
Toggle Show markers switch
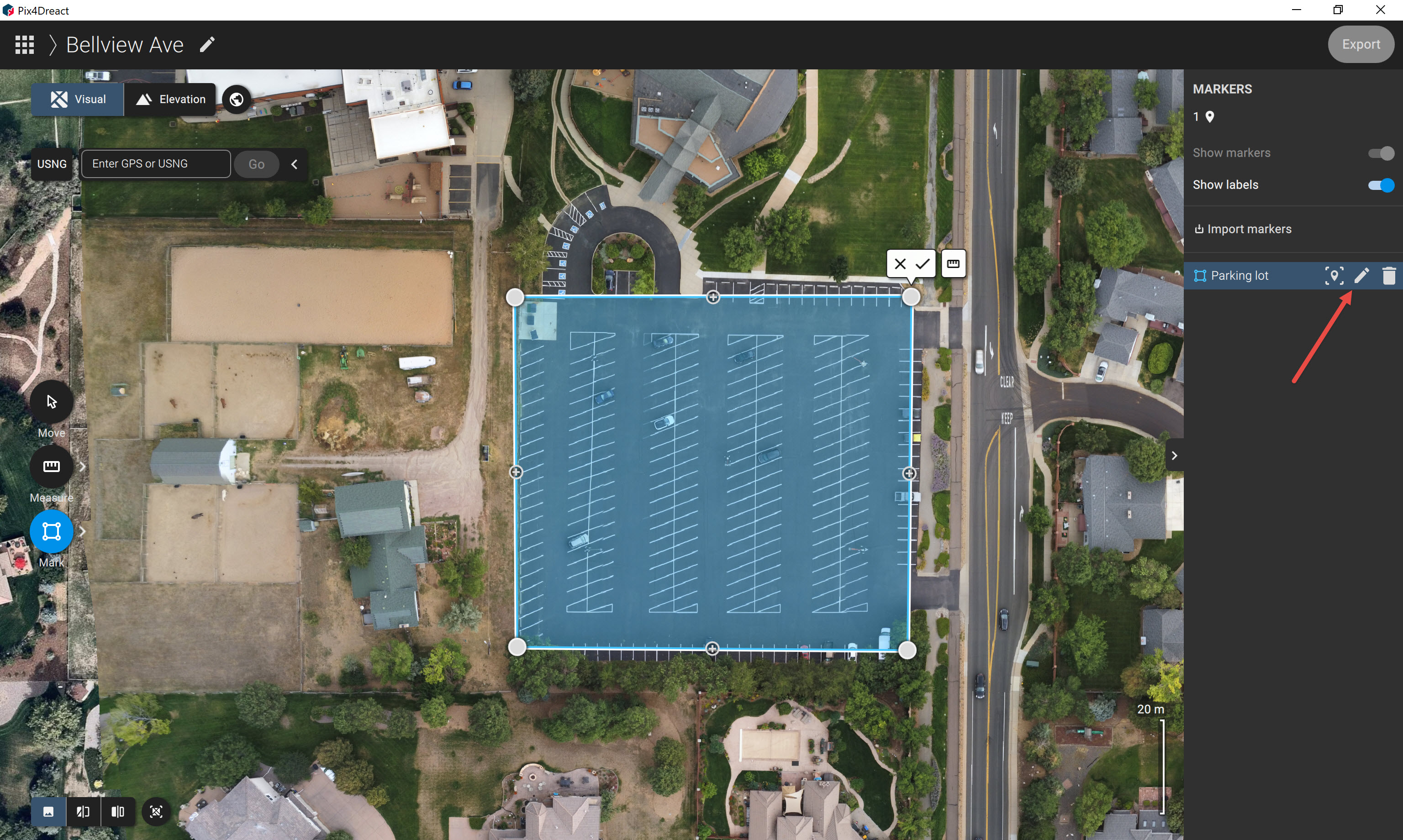point(1381,153)
